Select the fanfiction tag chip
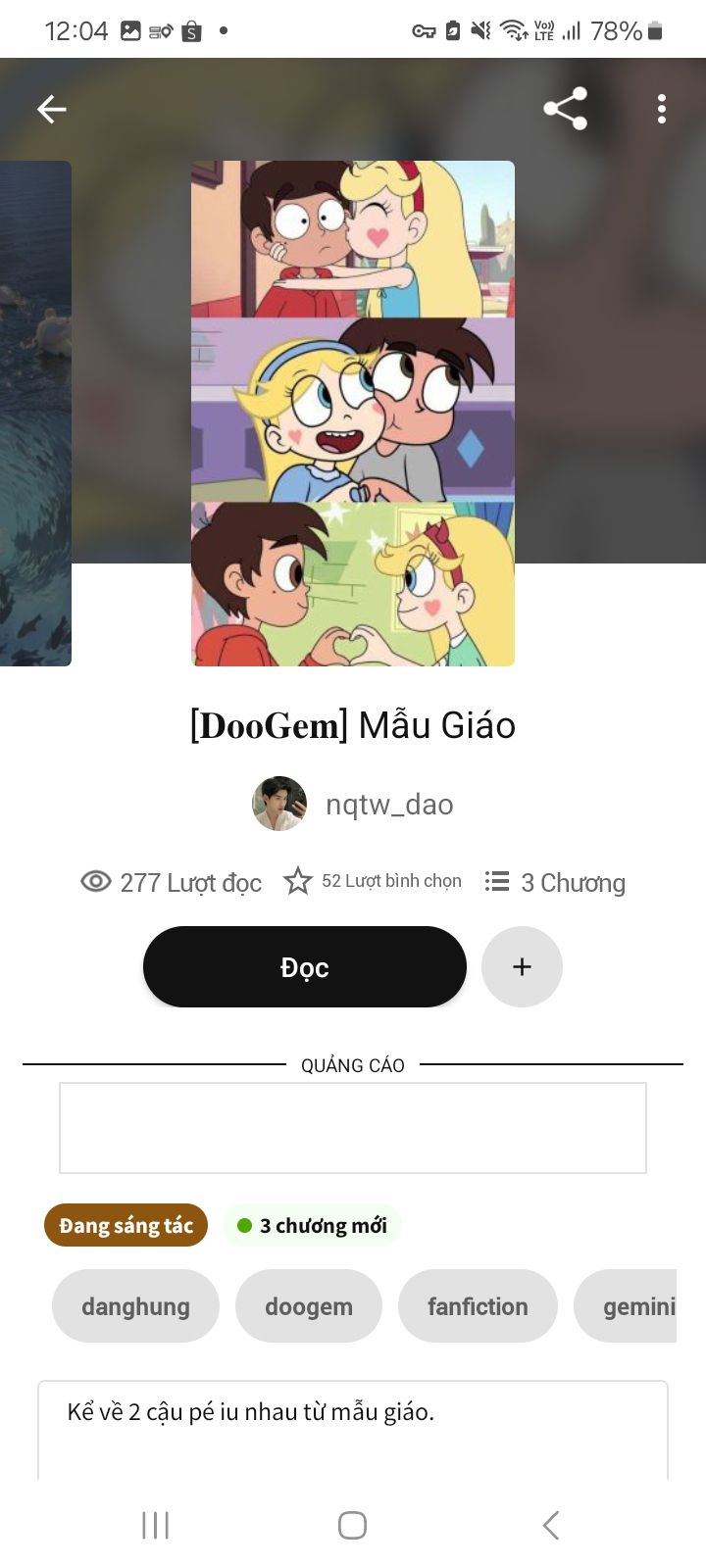706x1568 pixels. 478,1306
